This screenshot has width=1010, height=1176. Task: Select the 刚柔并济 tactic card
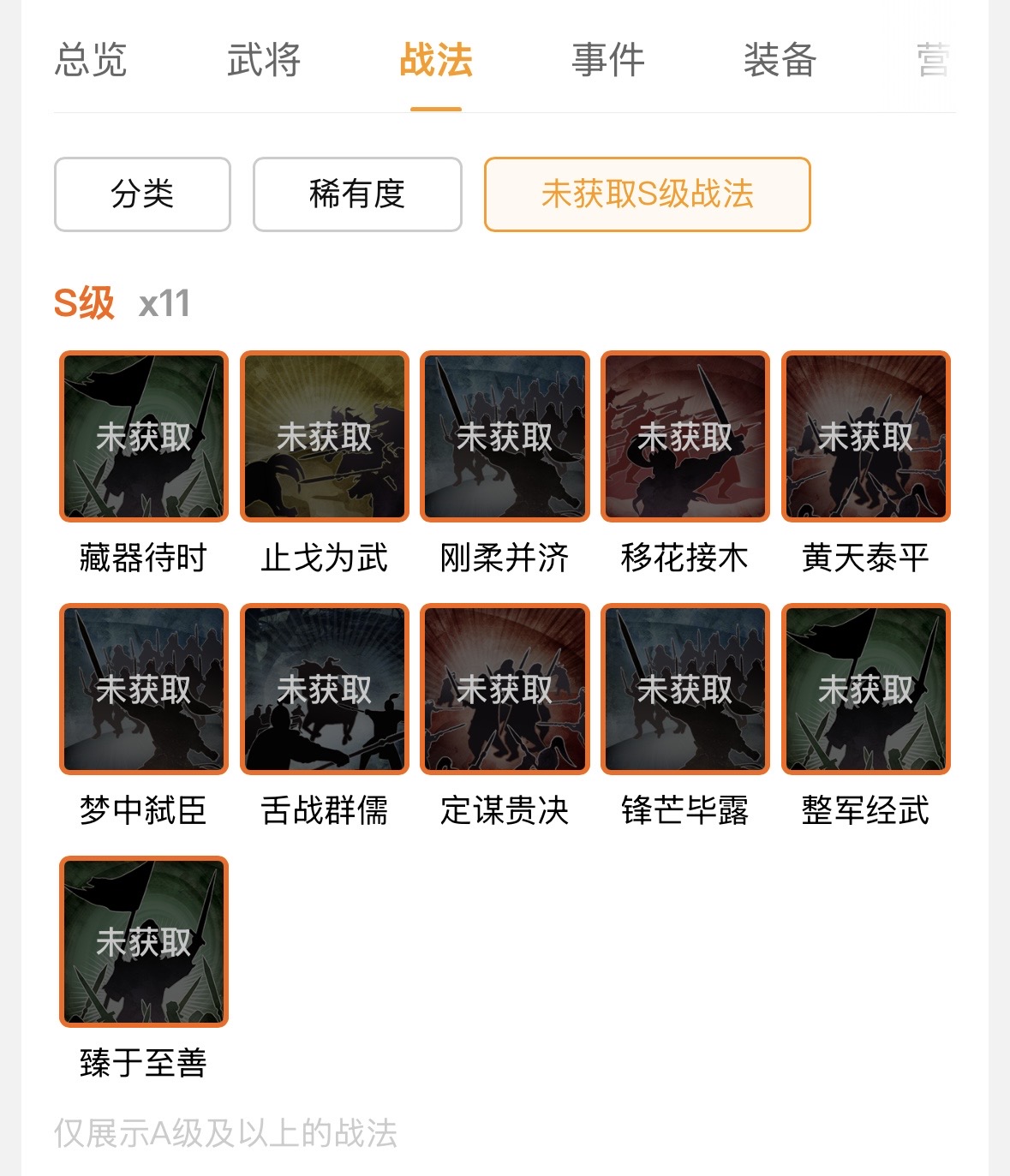[x=505, y=436]
